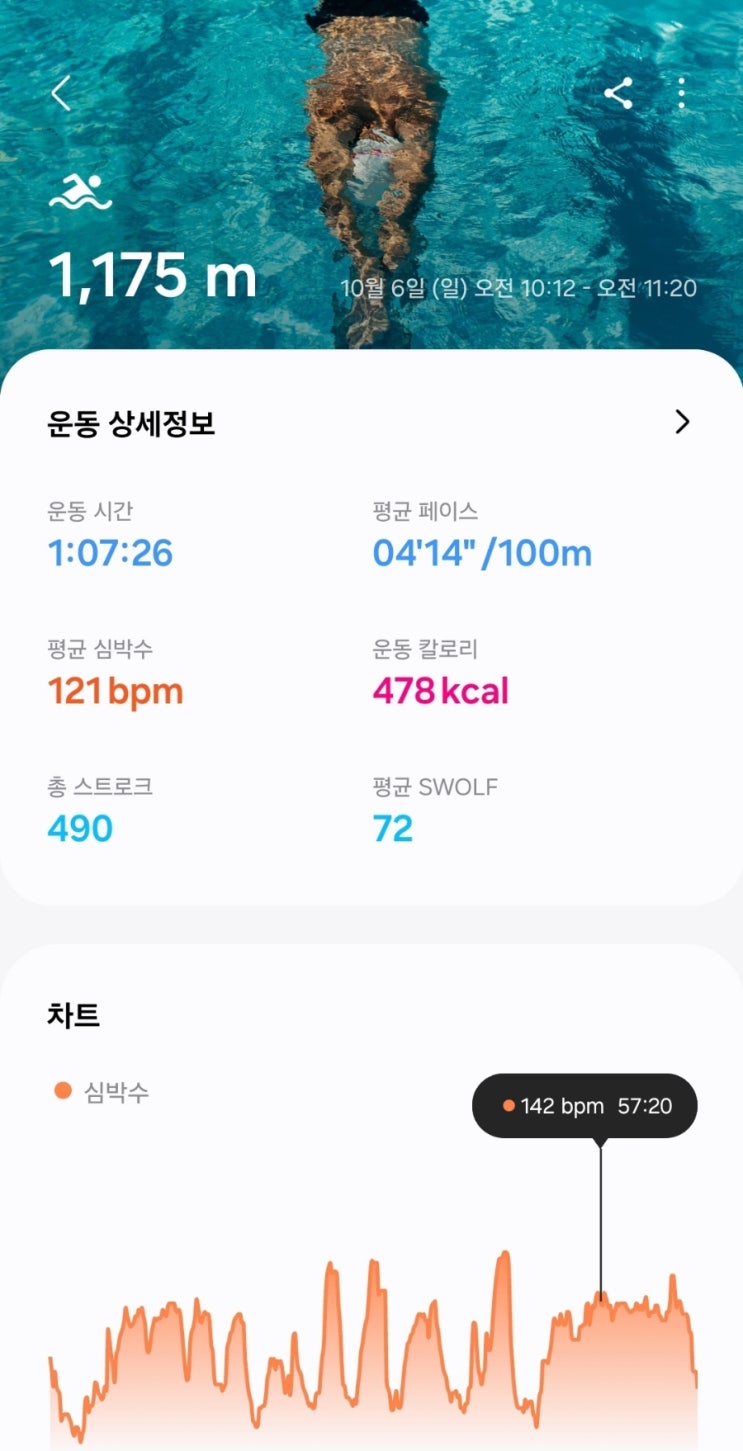743x1451 pixels.
Task: Open 운동 상세정보 details chevron
Action: click(x=682, y=422)
